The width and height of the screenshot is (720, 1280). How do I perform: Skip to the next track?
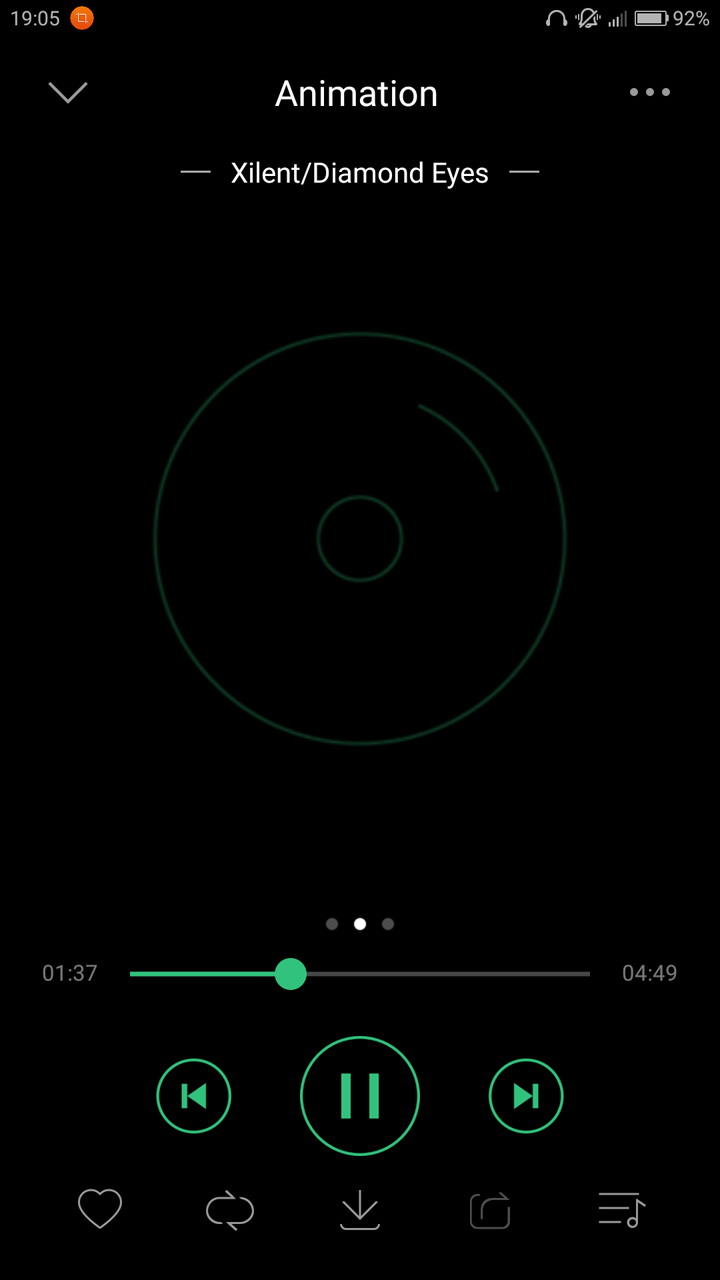click(x=526, y=1096)
